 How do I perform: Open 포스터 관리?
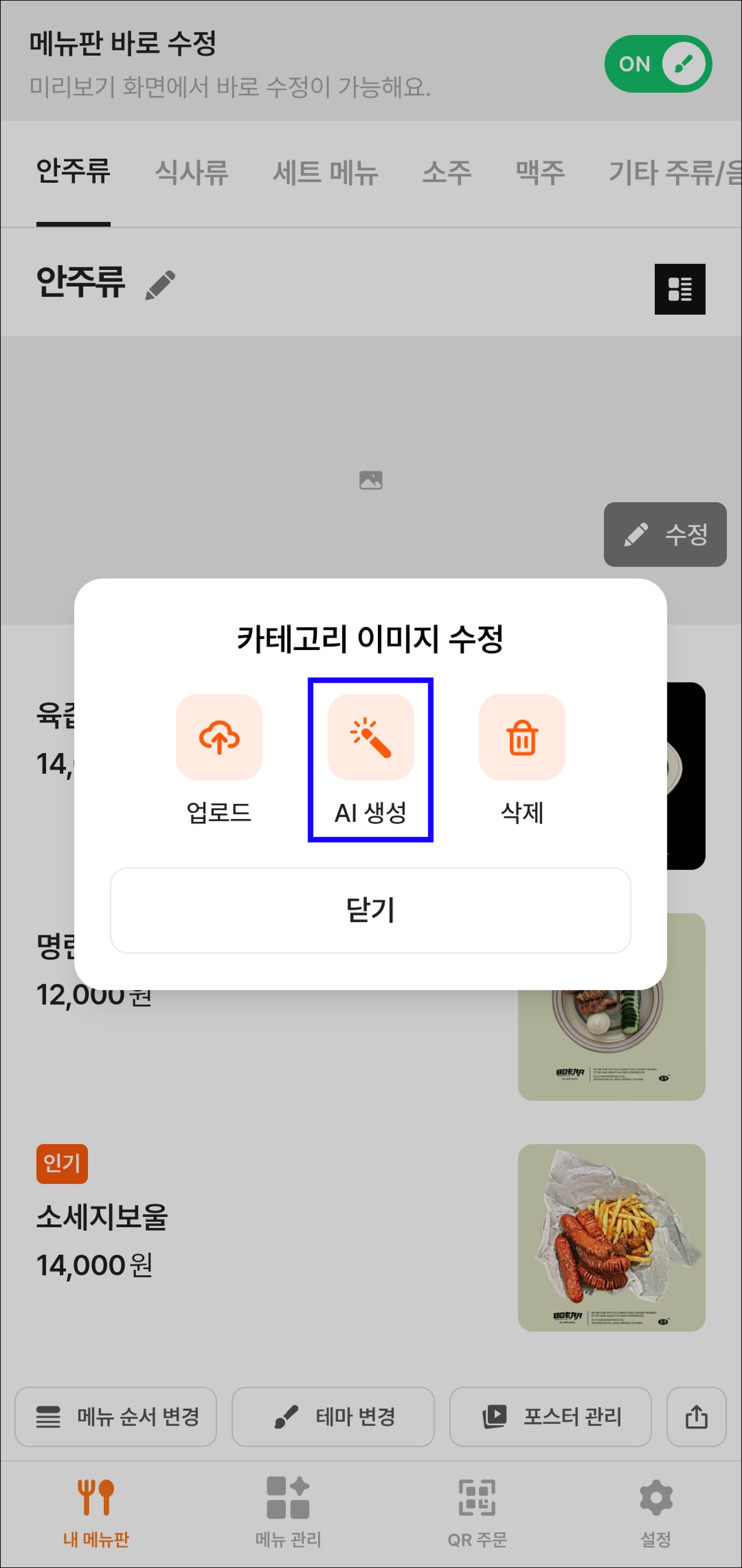click(x=550, y=1417)
